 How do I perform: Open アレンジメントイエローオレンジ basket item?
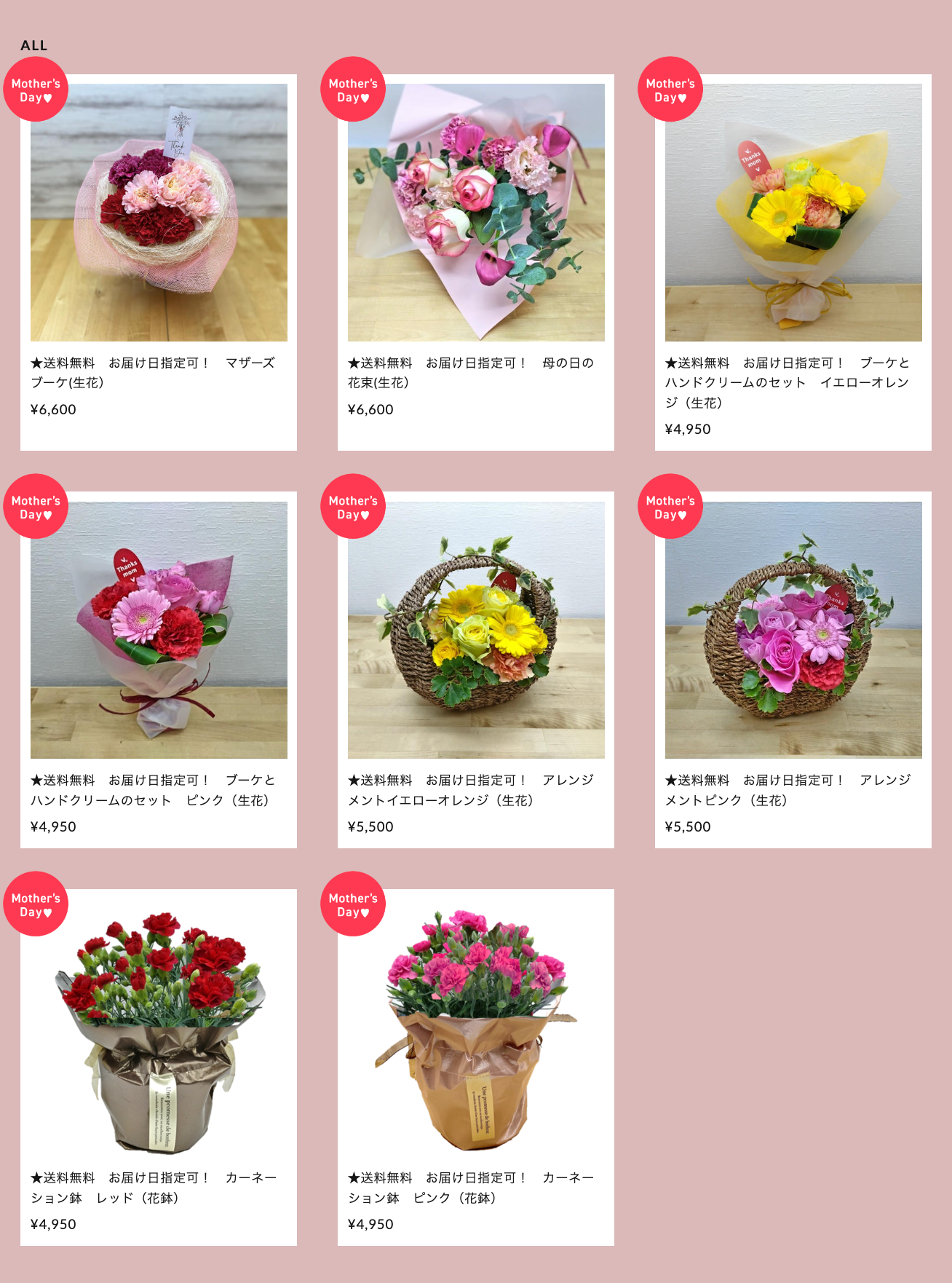click(x=476, y=630)
